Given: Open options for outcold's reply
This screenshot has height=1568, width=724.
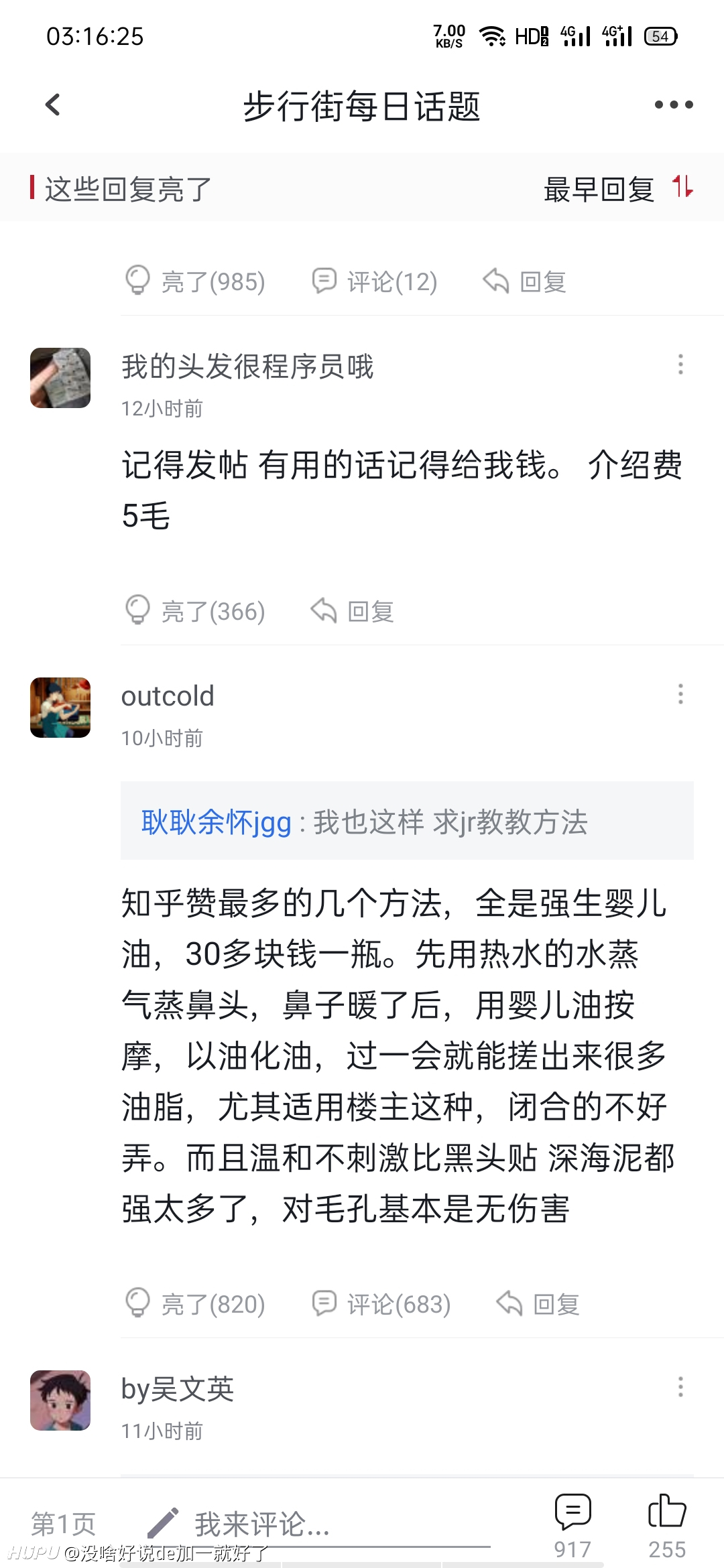Looking at the screenshot, I should 680,694.
